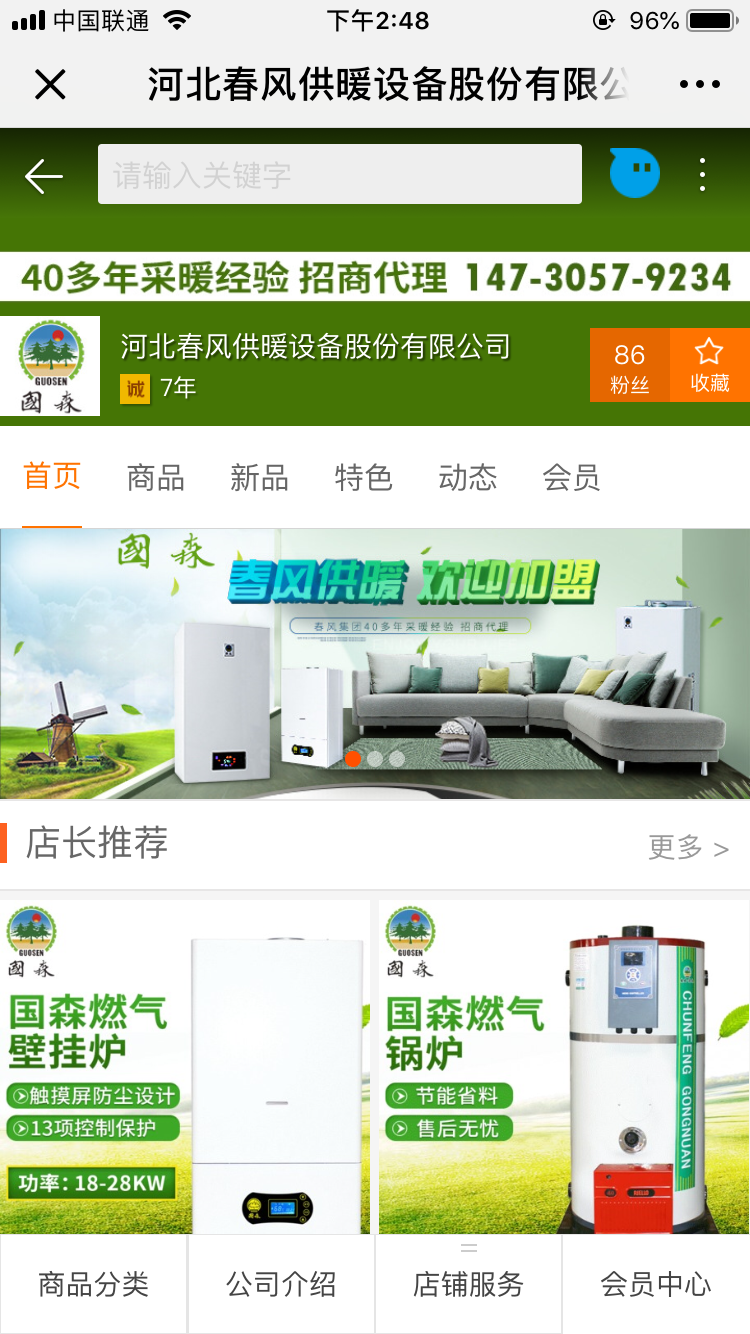750x1334 pixels.
Task: Expand the 店铺服务 menu
Action: click(468, 1284)
